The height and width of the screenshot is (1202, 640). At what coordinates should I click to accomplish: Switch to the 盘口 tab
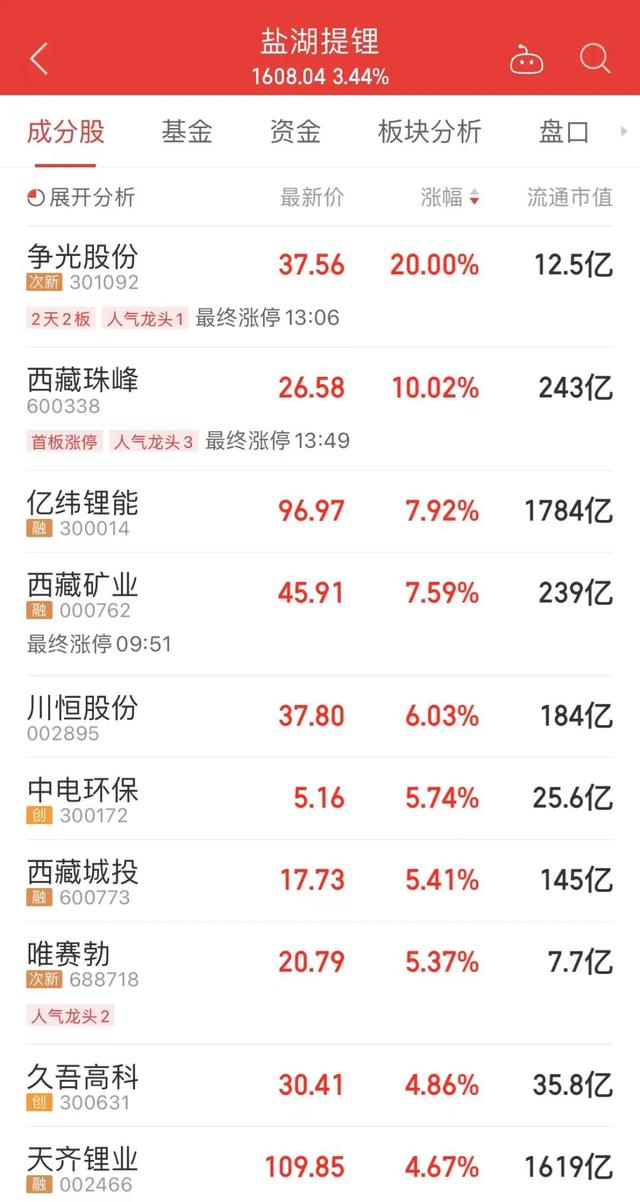click(564, 132)
